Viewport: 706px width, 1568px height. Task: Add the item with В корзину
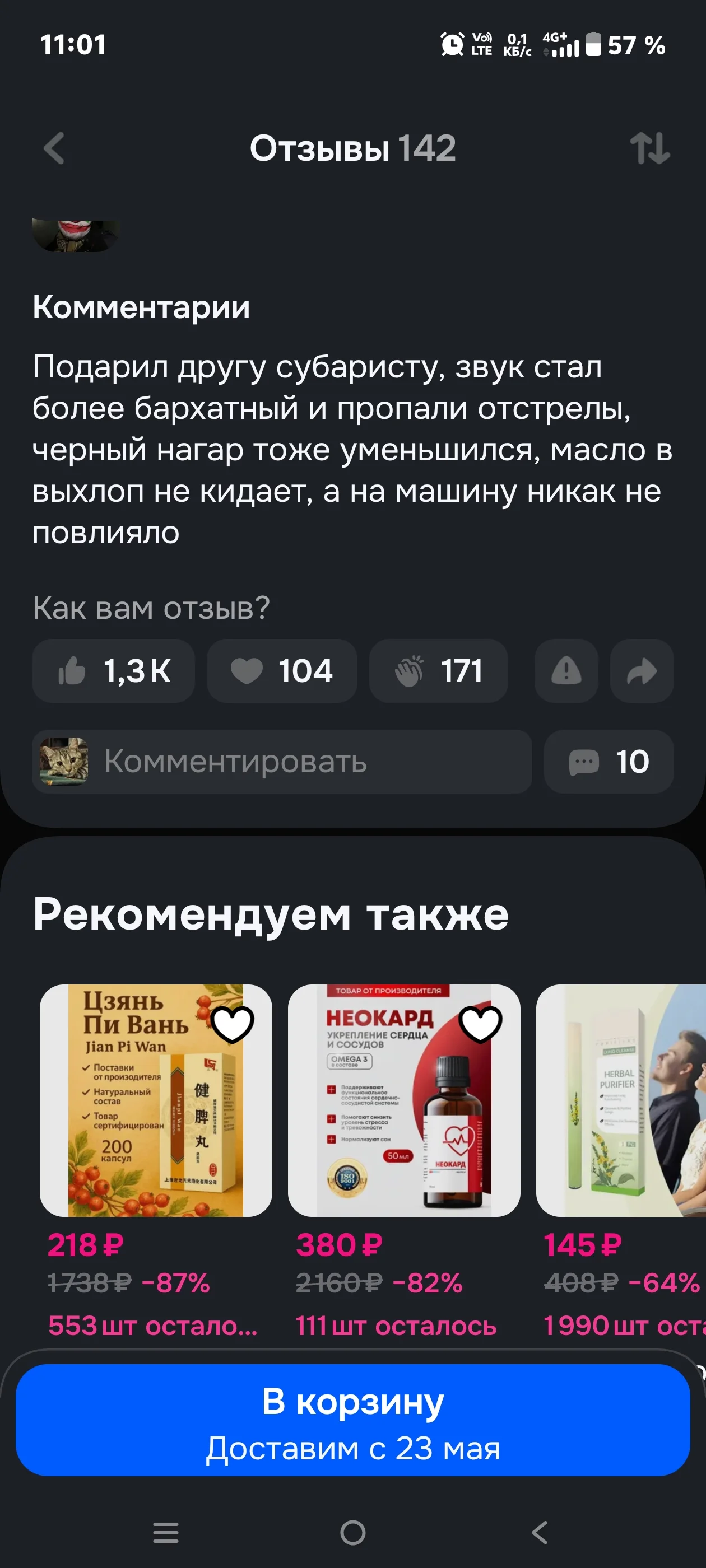pyautogui.click(x=352, y=1420)
